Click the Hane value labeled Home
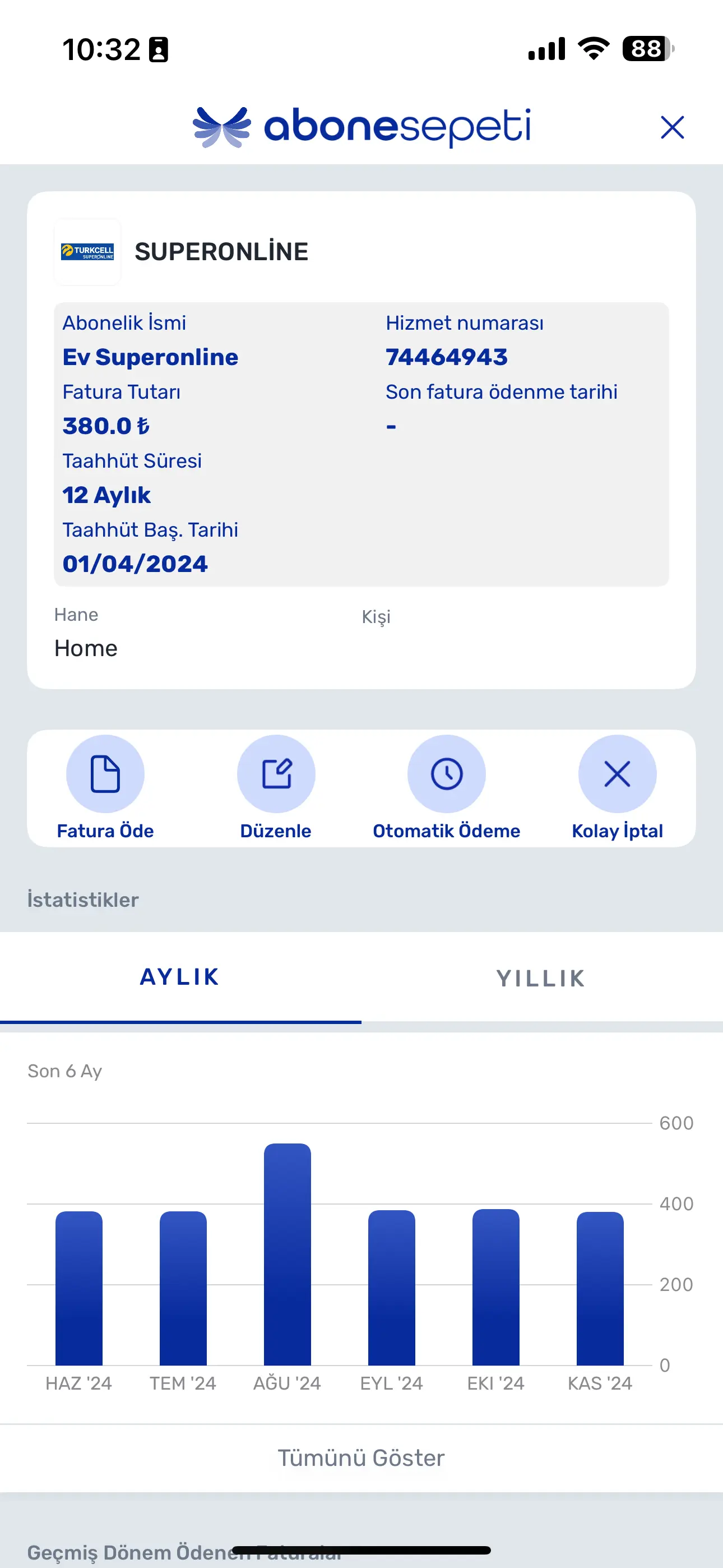The image size is (723, 1568). [x=86, y=648]
